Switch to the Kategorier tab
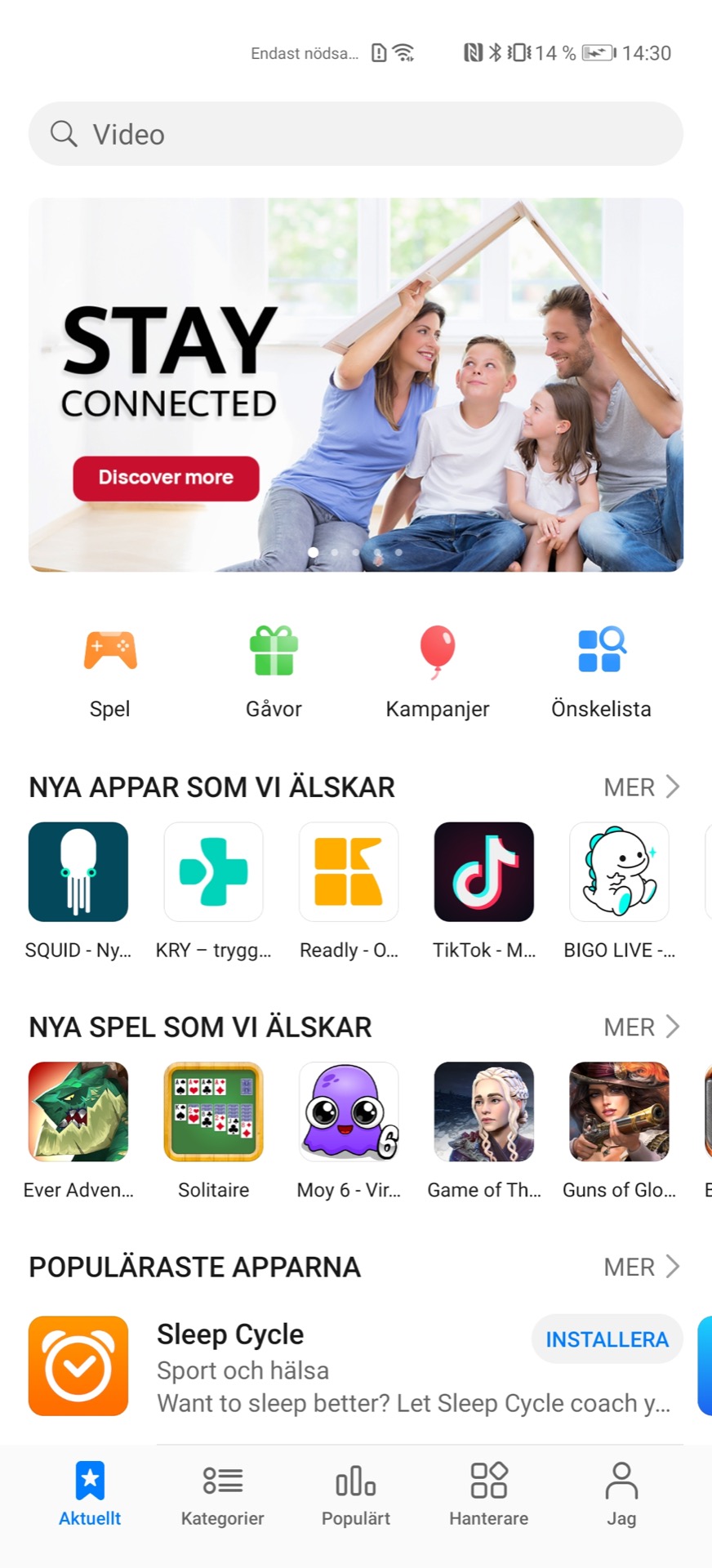Viewport: 712px width, 1568px height. (x=223, y=1495)
